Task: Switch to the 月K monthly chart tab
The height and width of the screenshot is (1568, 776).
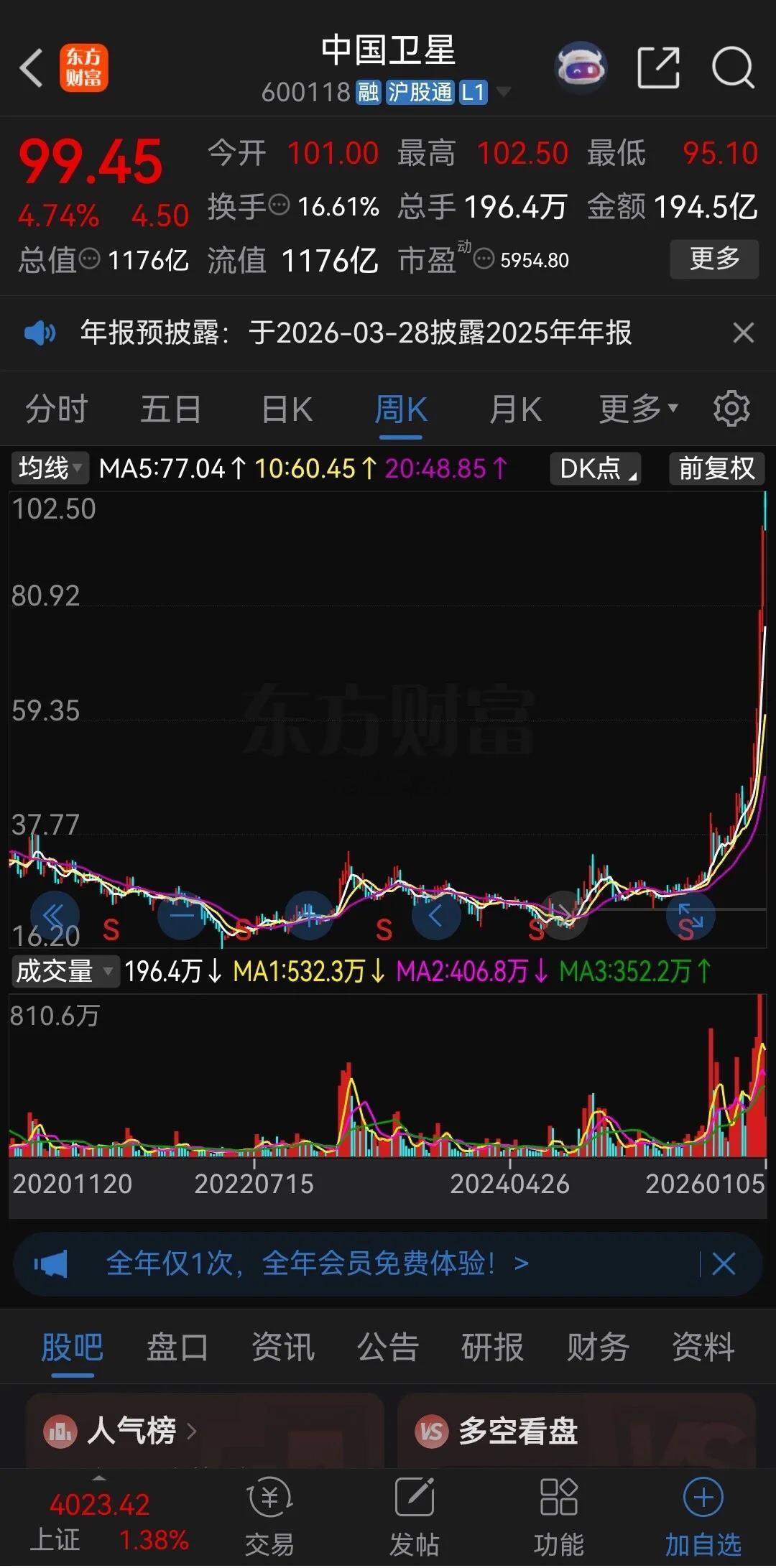Action: click(x=514, y=408)
